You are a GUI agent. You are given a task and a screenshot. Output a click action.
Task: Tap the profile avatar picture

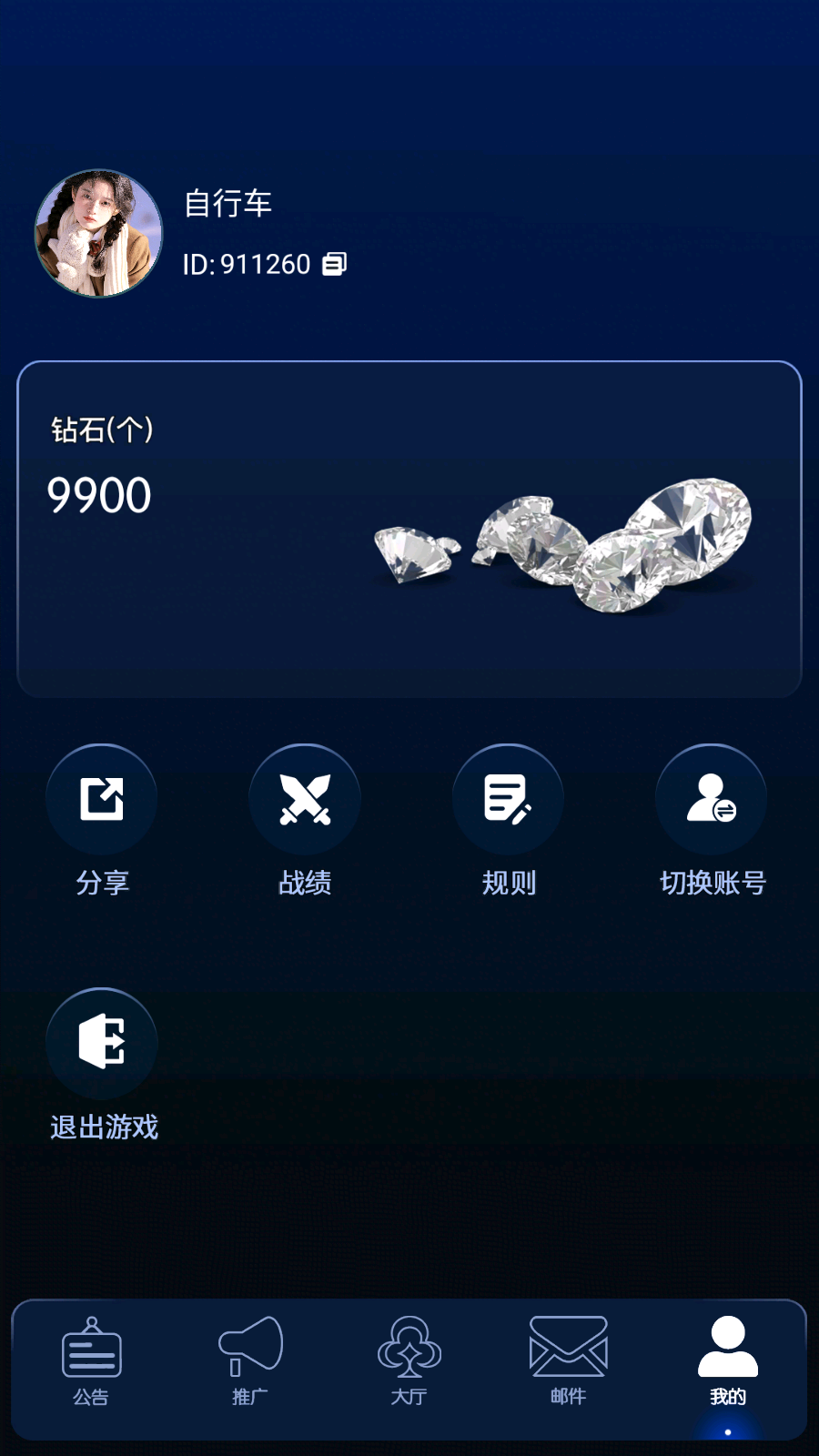[x=98, y=233]
